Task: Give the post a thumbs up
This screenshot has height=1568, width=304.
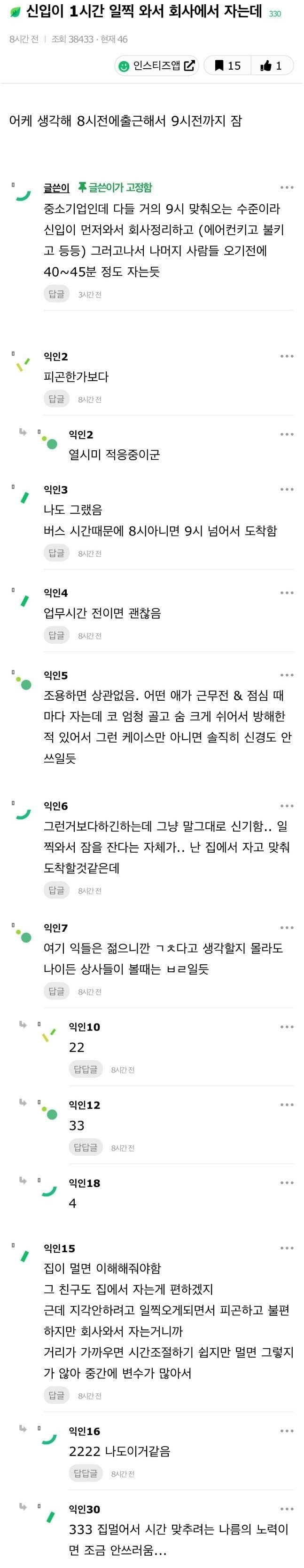Action: click(271, 66)
